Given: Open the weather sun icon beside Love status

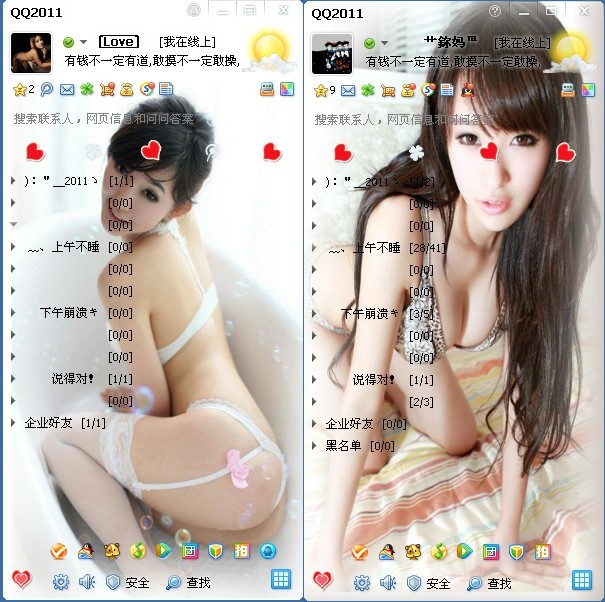Looking at the screenshot, I should point(268,48).
